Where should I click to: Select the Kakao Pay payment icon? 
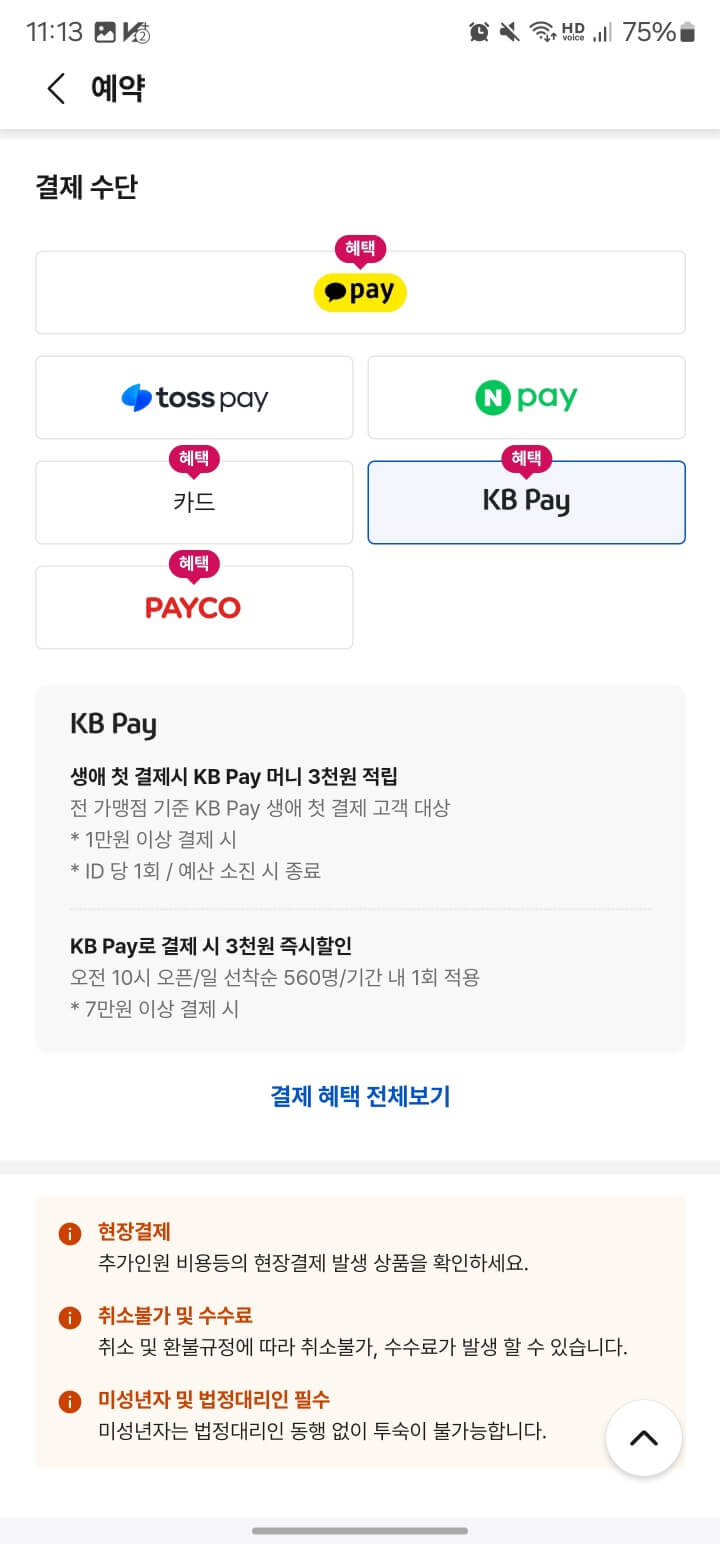(360, 292)
